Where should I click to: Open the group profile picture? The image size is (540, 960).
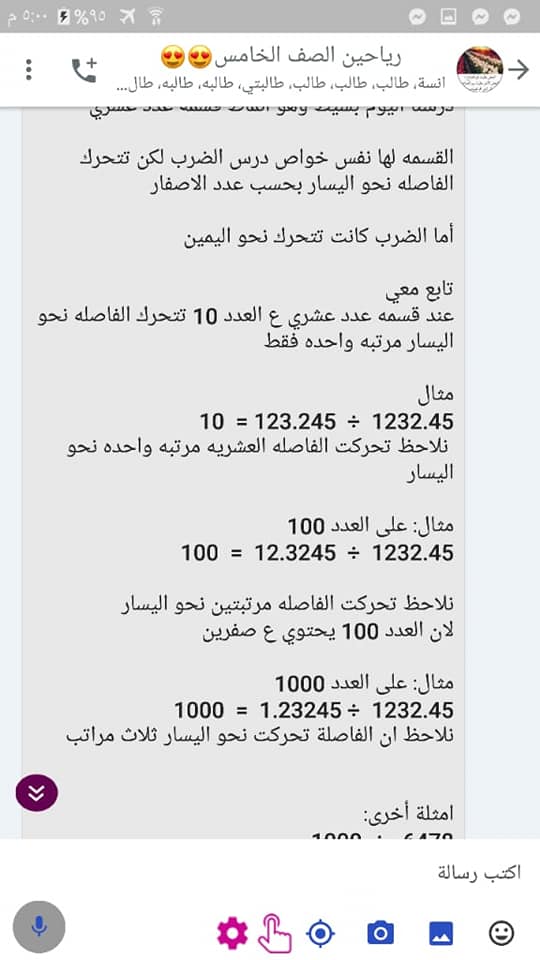pos(480,69)
